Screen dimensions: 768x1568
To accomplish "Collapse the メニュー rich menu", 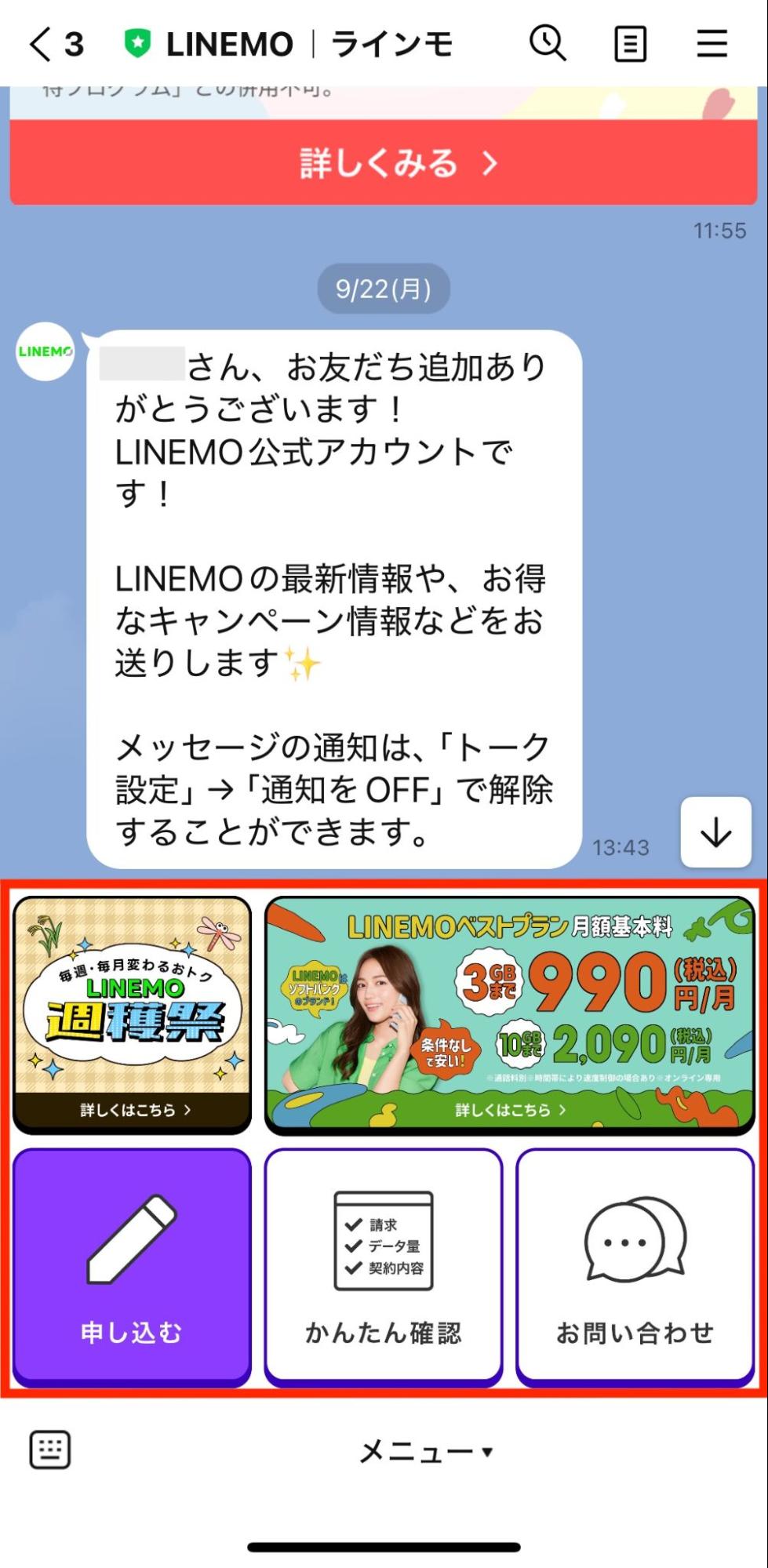I will [x=425, y=1452].
